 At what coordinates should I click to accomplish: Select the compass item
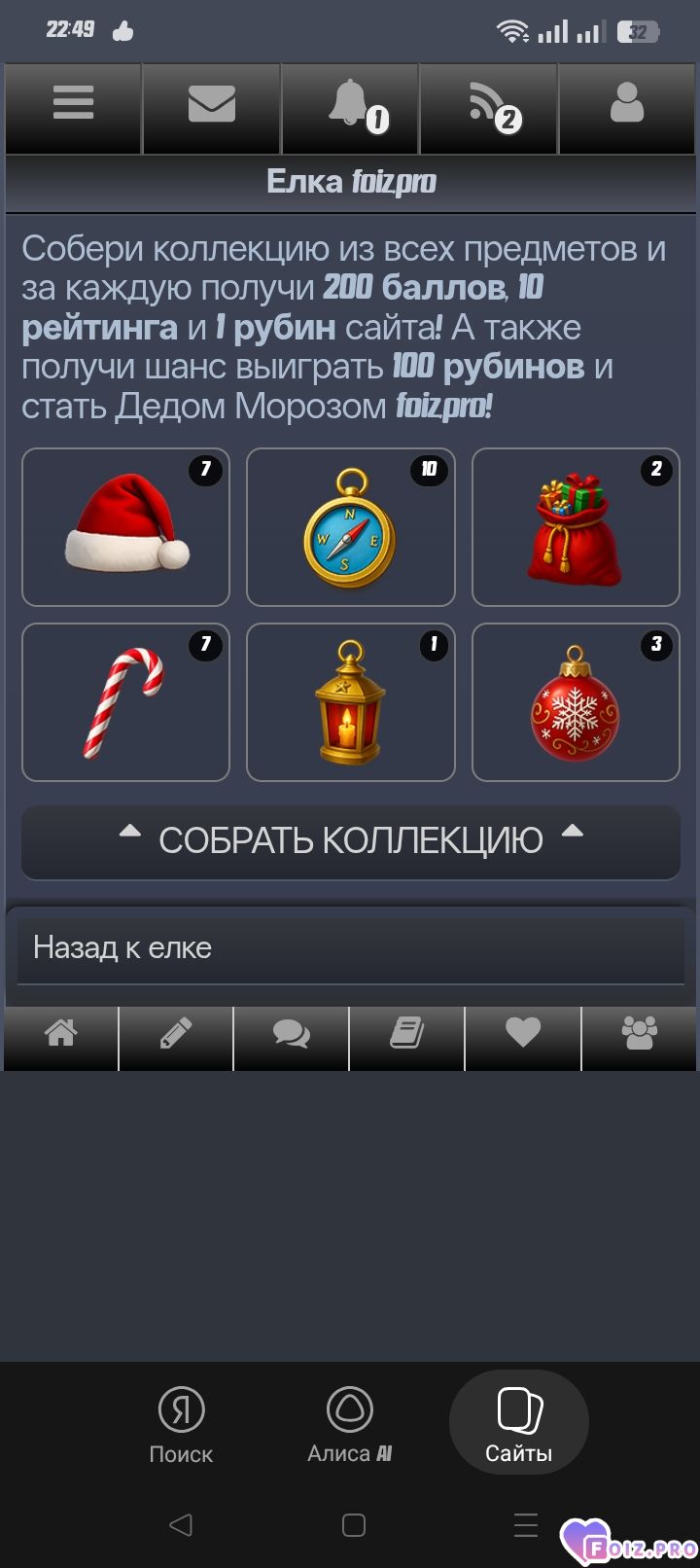coord(350,527)
